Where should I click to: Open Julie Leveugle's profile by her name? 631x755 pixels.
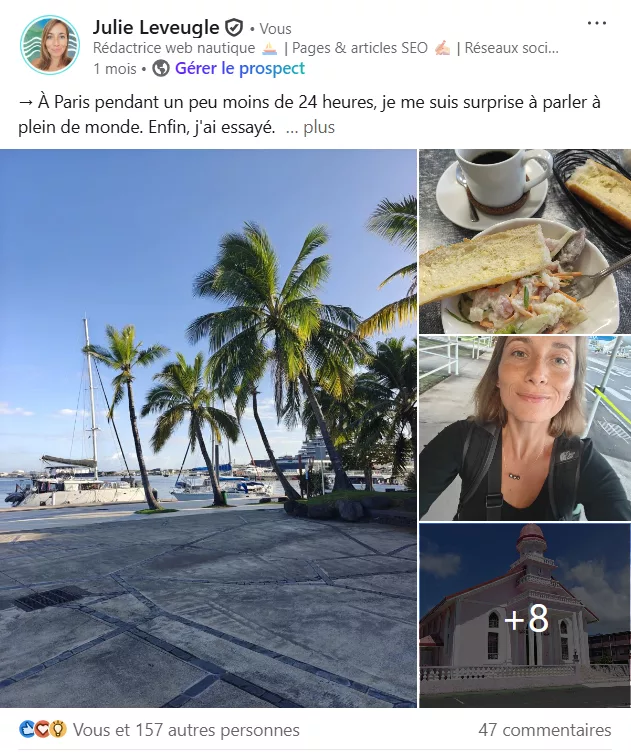click(155, 27)
